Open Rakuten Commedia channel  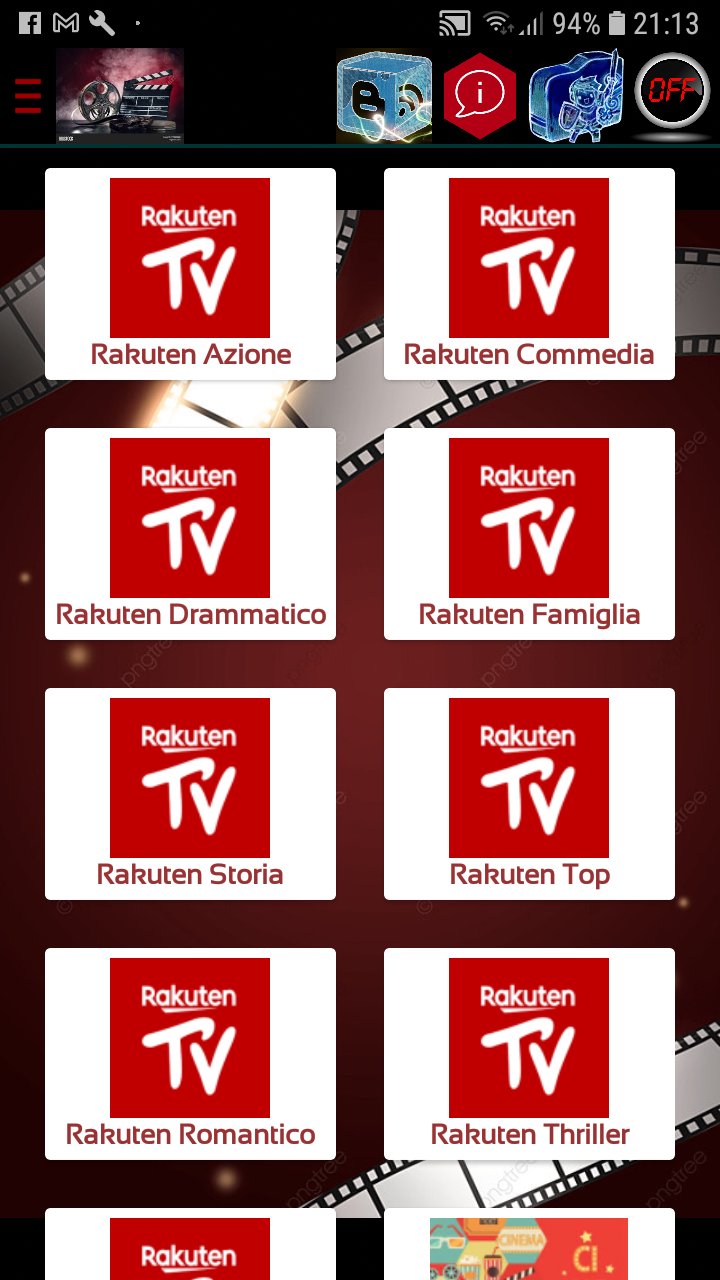coord(529,274)
